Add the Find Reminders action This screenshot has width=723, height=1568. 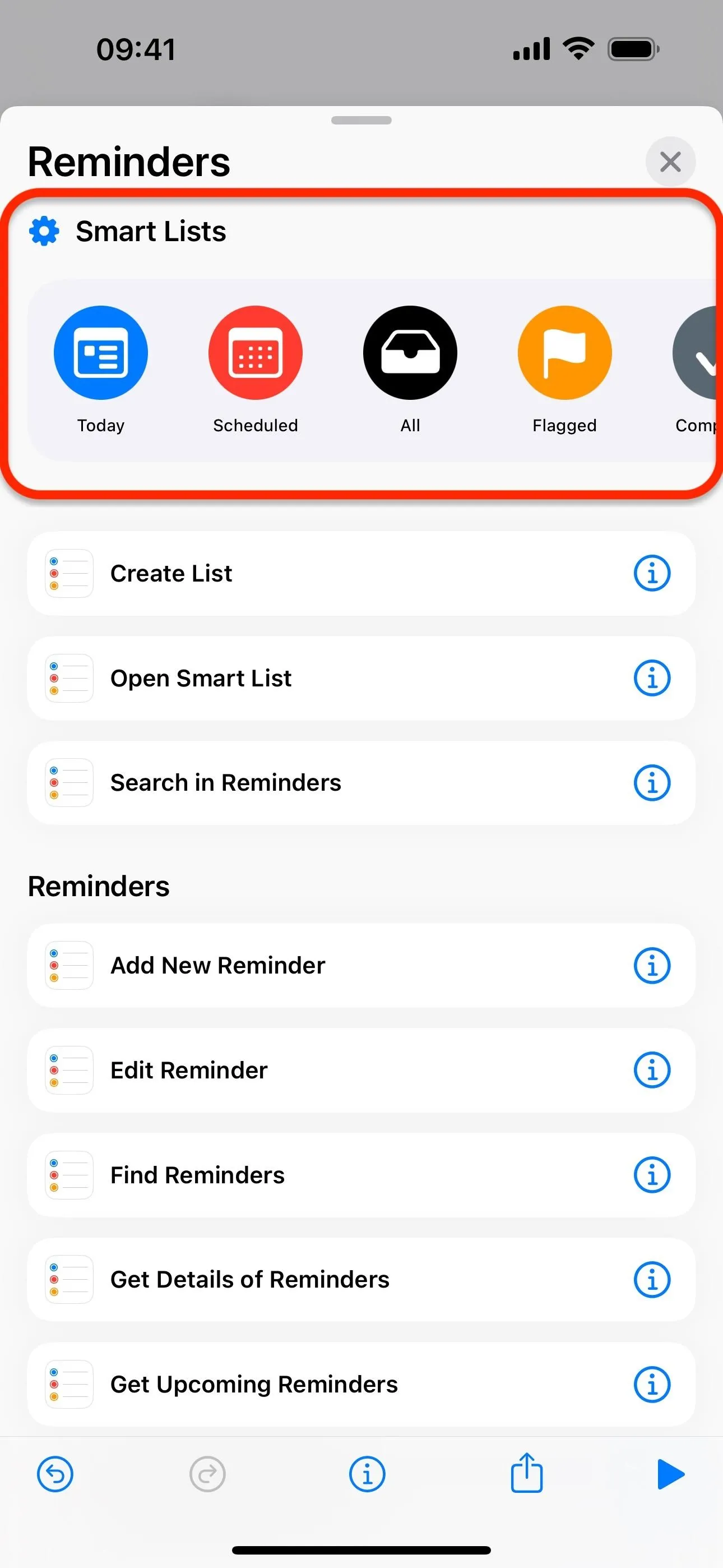(361, 1175)
